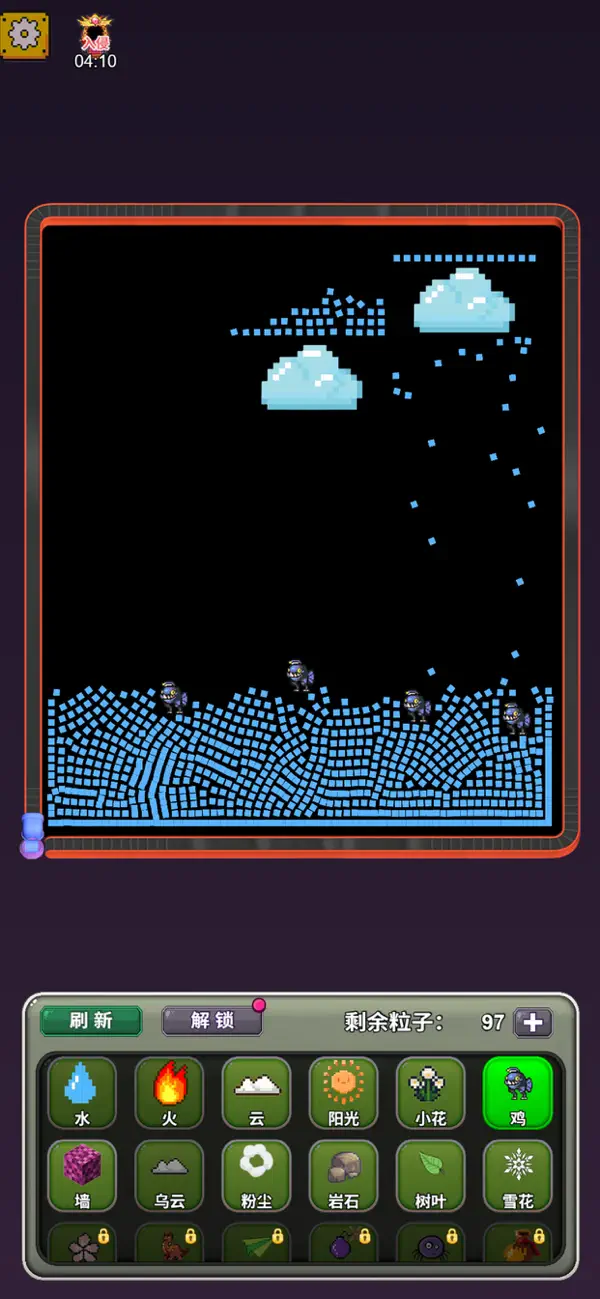Screen dimensions: 600x1299
Task: Tap the locked spider element
Action: click(x=430, y=1243)
